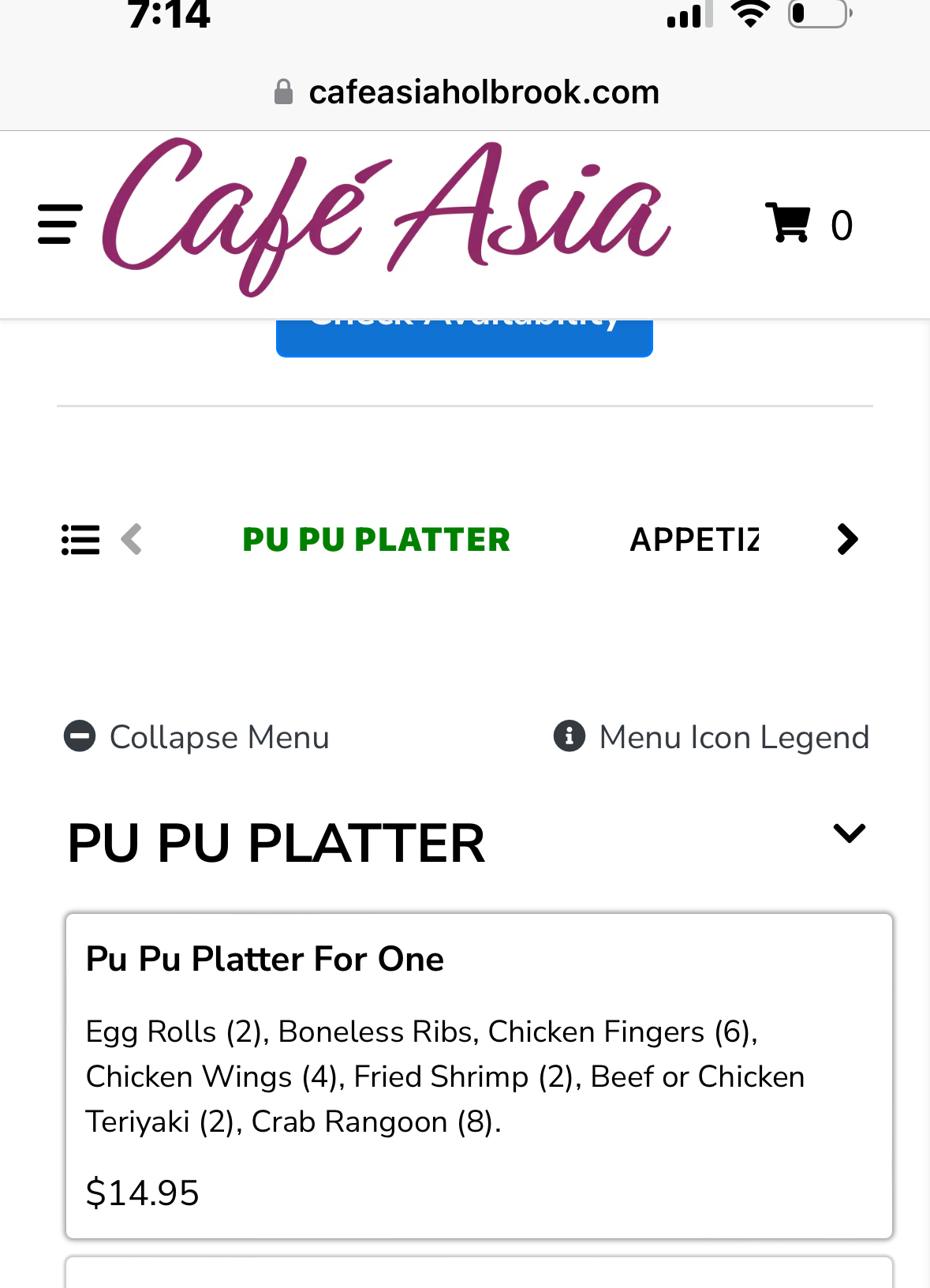Tap the cafeasiaholbrook.com address bar
Viewport: 930px width, 1288px height.
[x=467, y=92]
